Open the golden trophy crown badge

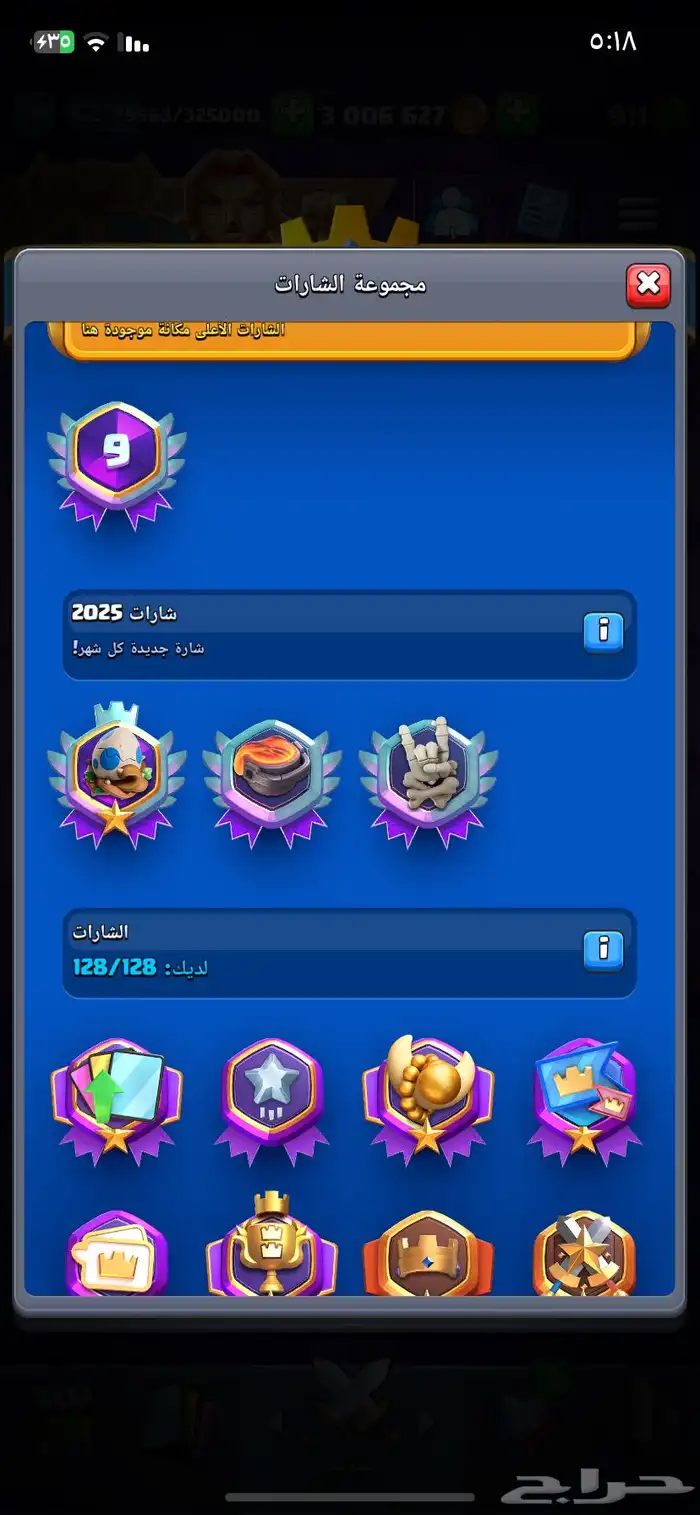click(x=272, y=1243)
